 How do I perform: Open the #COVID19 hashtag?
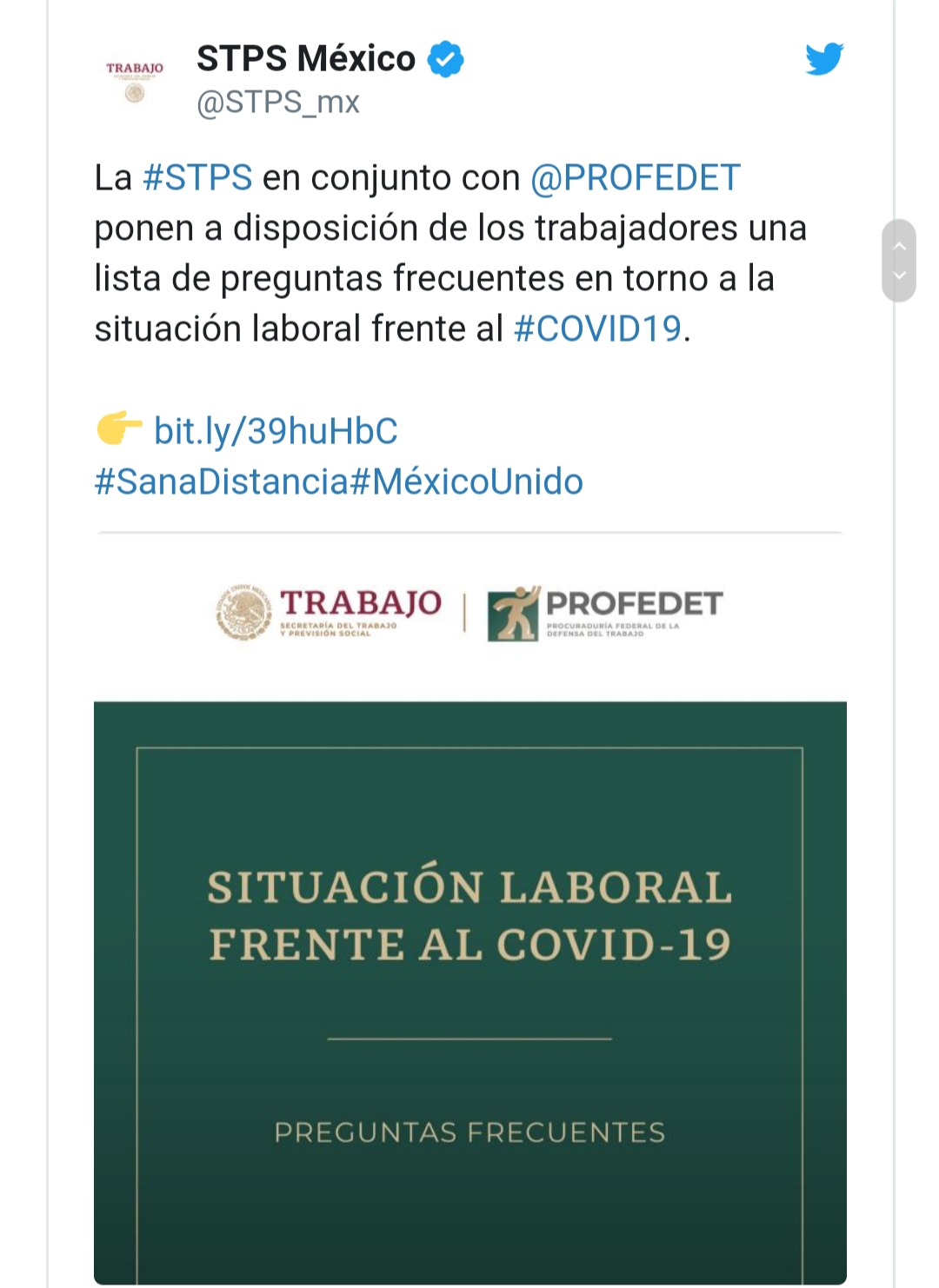coord(598,329)
